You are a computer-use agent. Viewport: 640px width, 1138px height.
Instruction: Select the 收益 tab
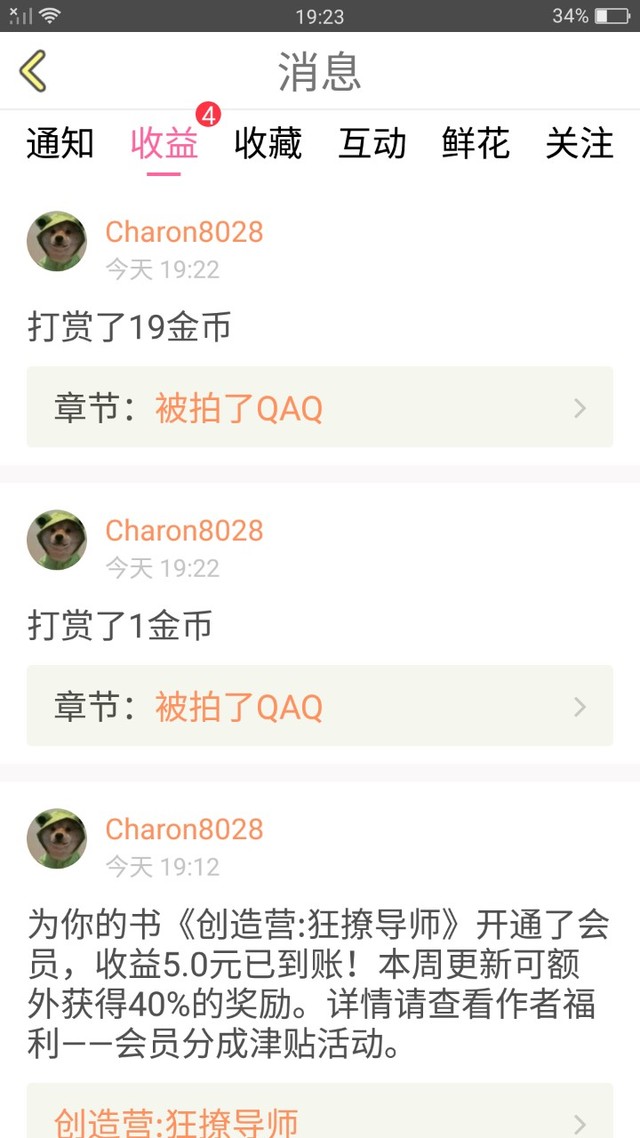(x=164, y=144)
